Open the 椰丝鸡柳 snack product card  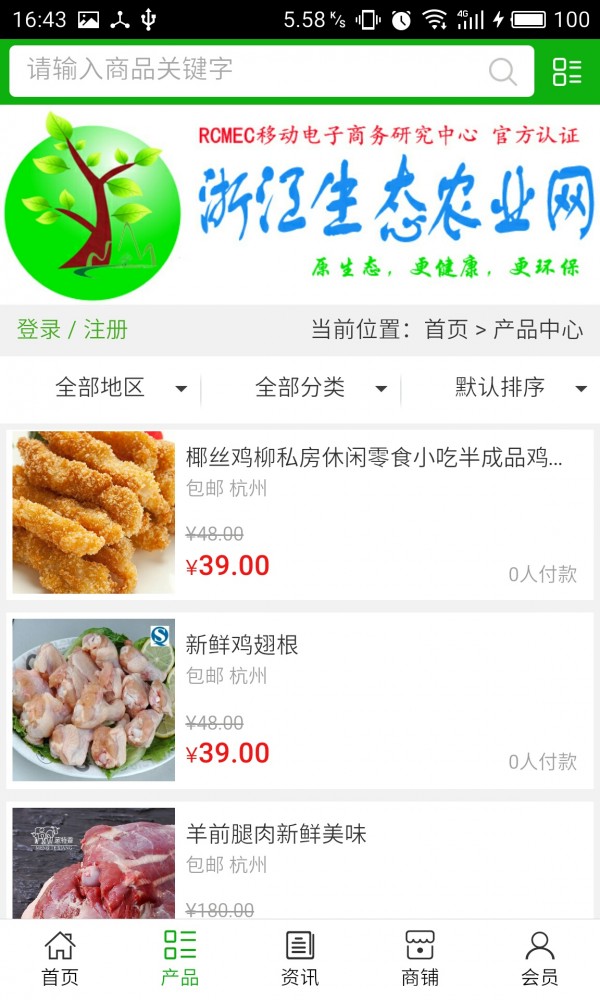click(x=300, y=513)
